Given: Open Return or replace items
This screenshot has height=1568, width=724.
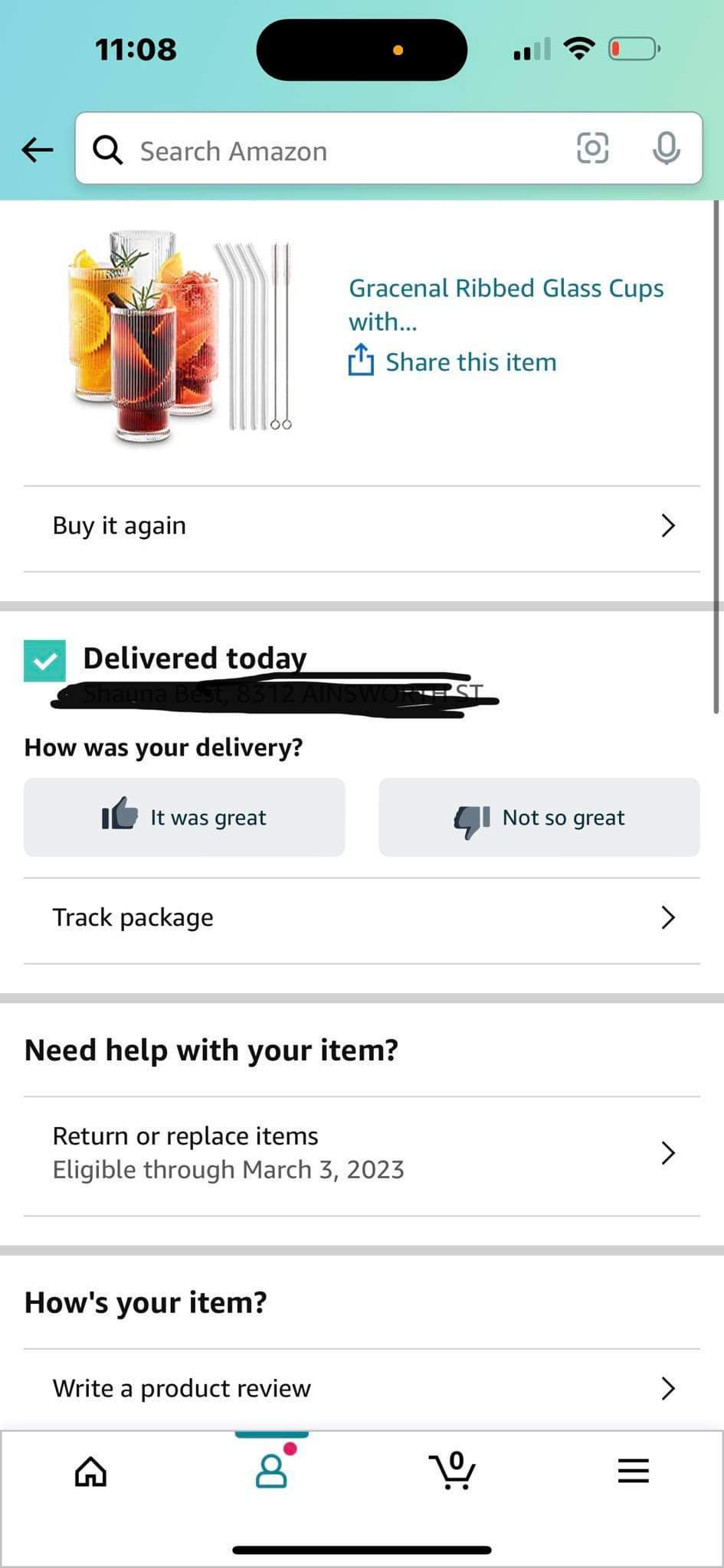Looking at the screenshot, I should click(x=362, y=1153).
